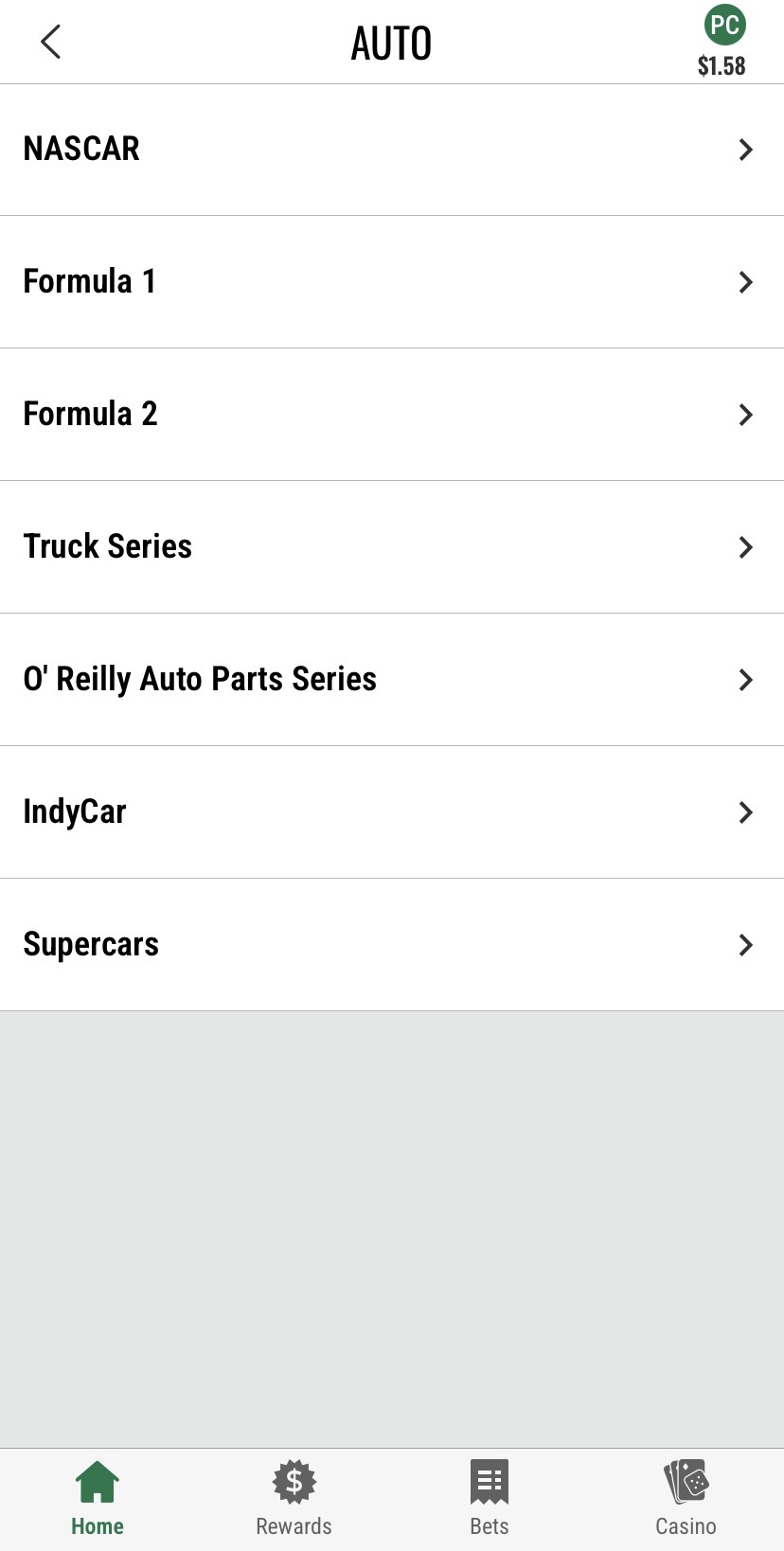Click the $1.58 balance display

722,66
